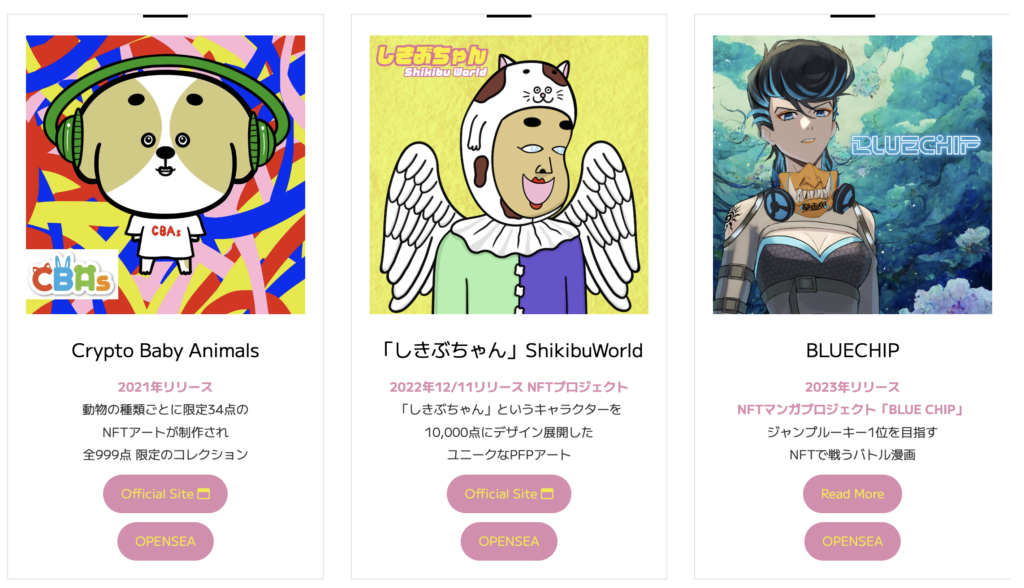Tap Read More for BLUECHIP
The image size is (1024, 588).
(852, 494)
